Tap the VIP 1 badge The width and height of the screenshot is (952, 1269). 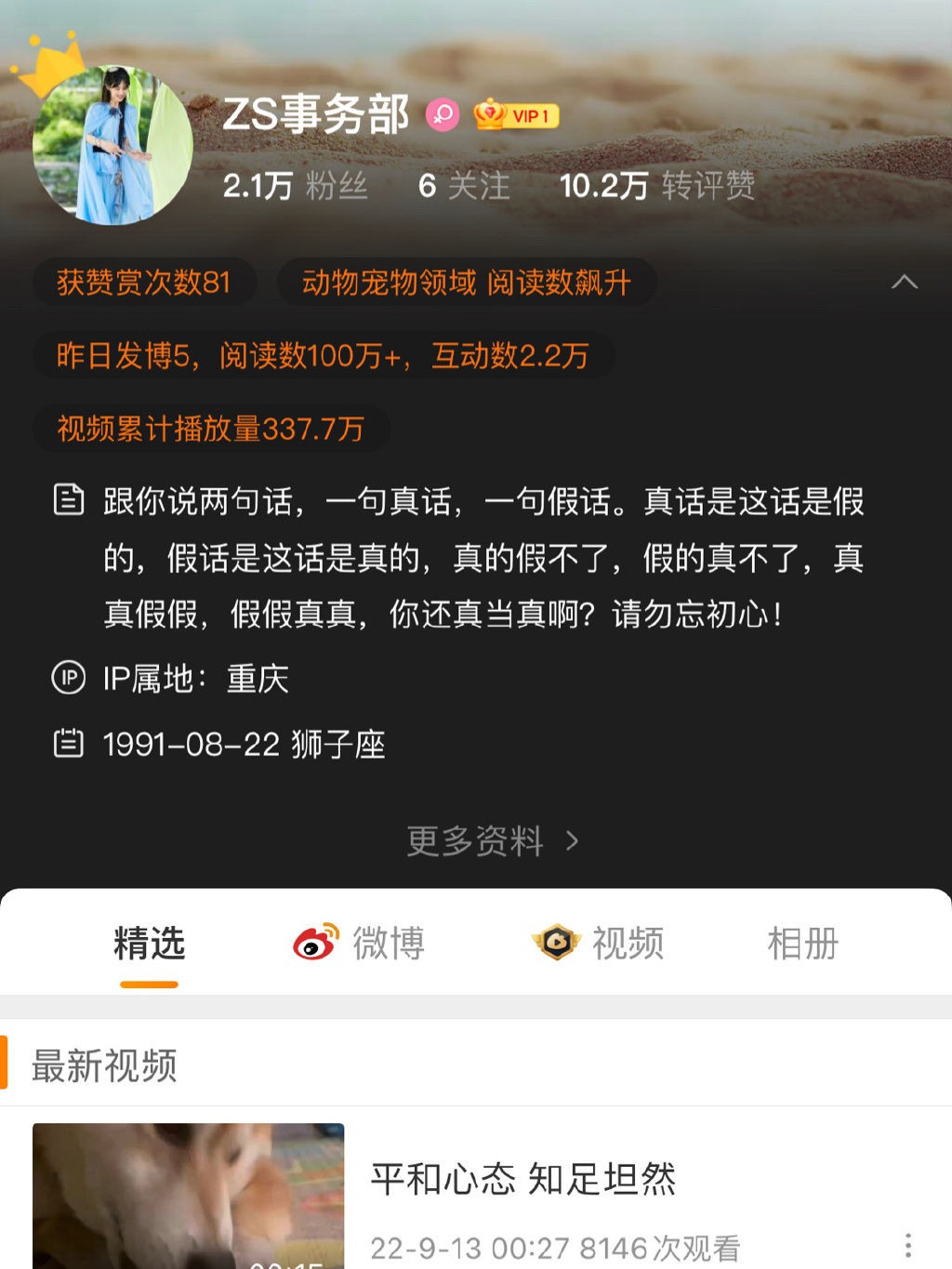tap(517, 115)
